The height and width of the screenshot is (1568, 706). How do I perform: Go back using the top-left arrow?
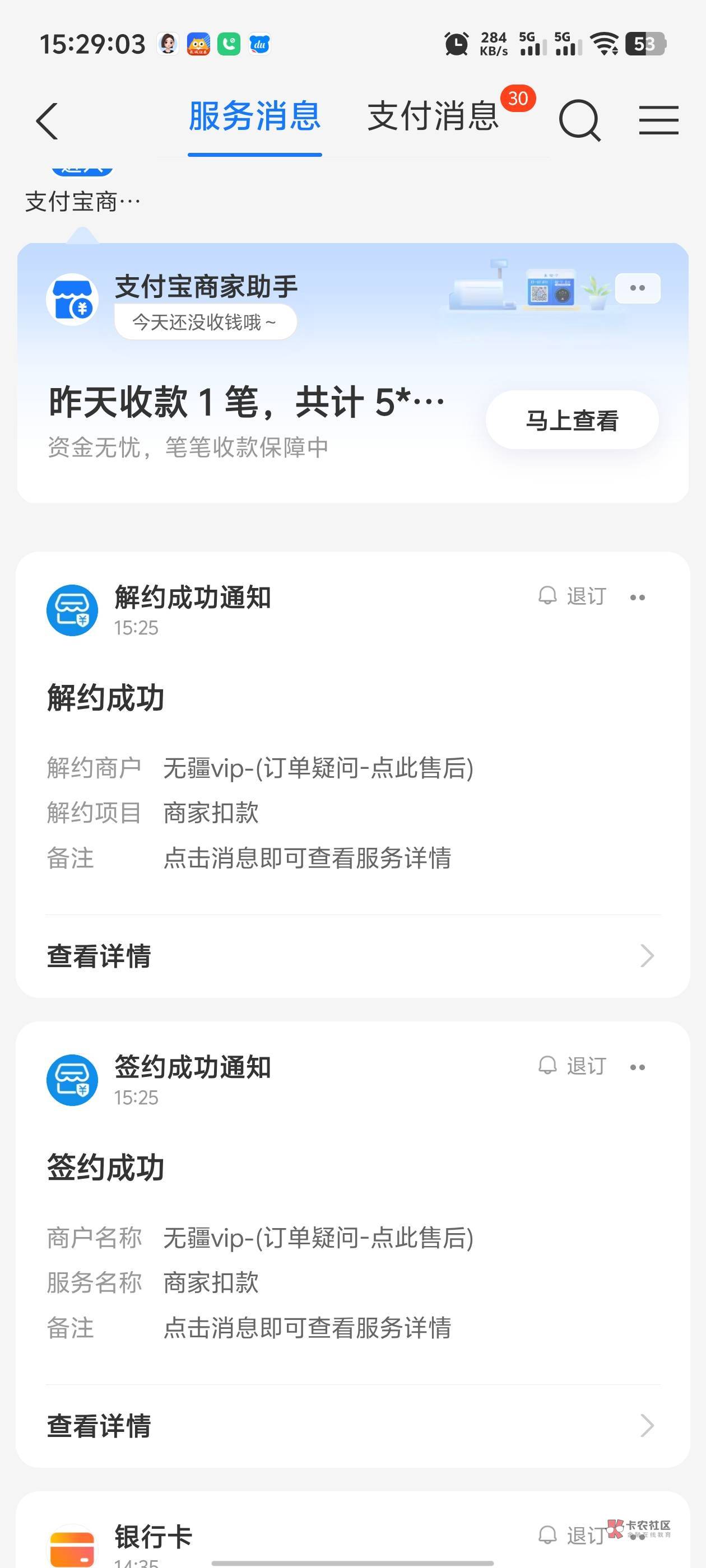(47, 120)
